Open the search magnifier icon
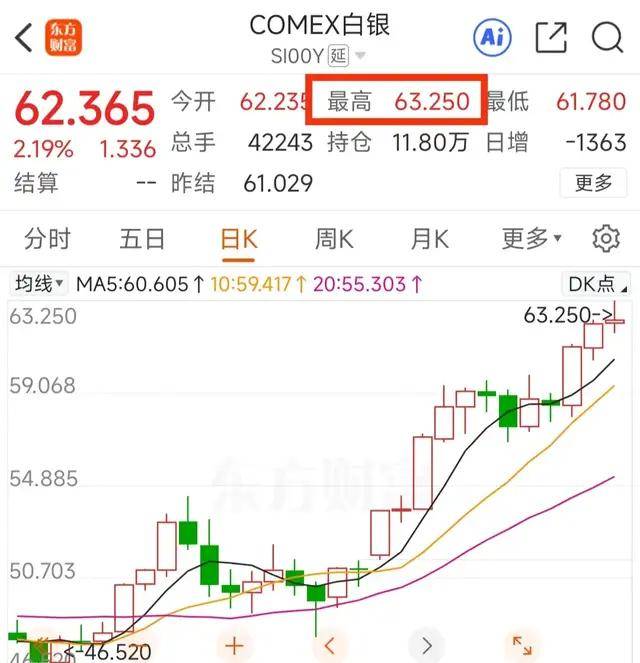This screenshot has height=663, width=640. 607,38
